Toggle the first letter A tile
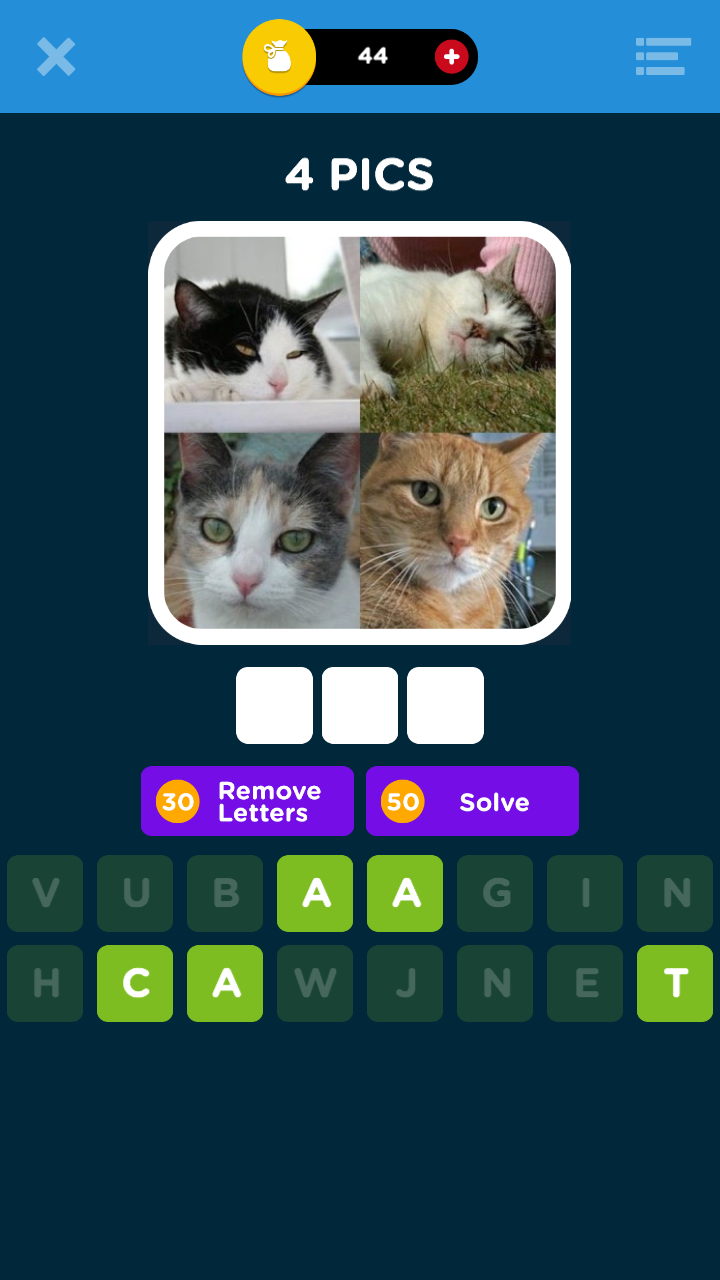The height and width of the screenshot is (1280, 720). (x=315, y=893)
